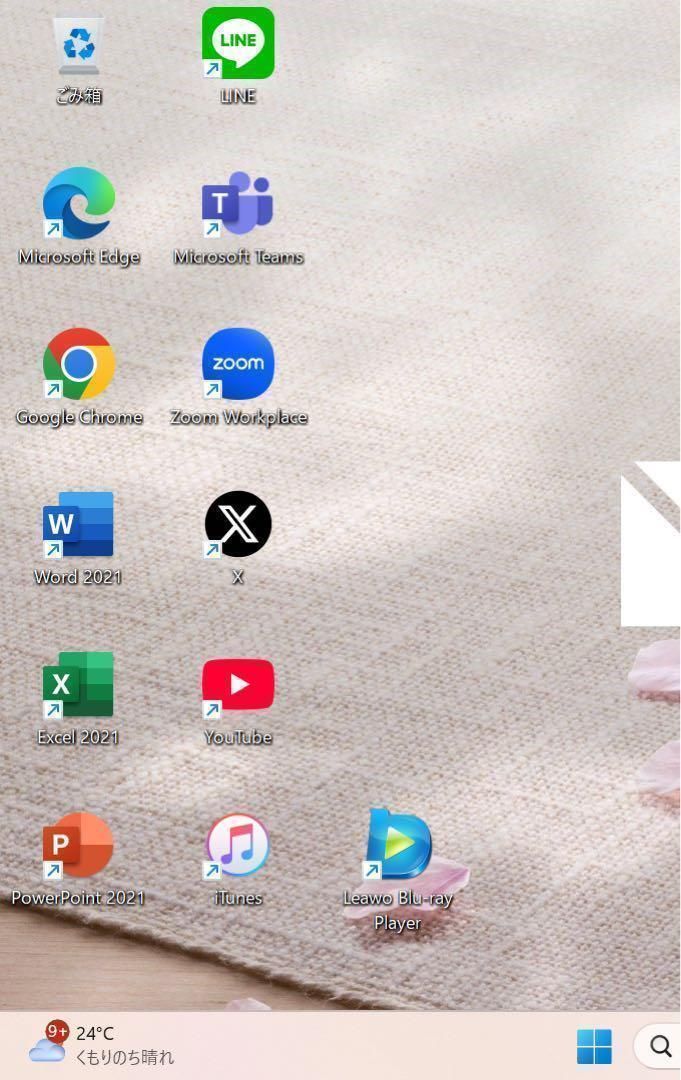Open Google Chrome
The height and width of the screenshot is (1080, 681).
[x=78, y=364]
